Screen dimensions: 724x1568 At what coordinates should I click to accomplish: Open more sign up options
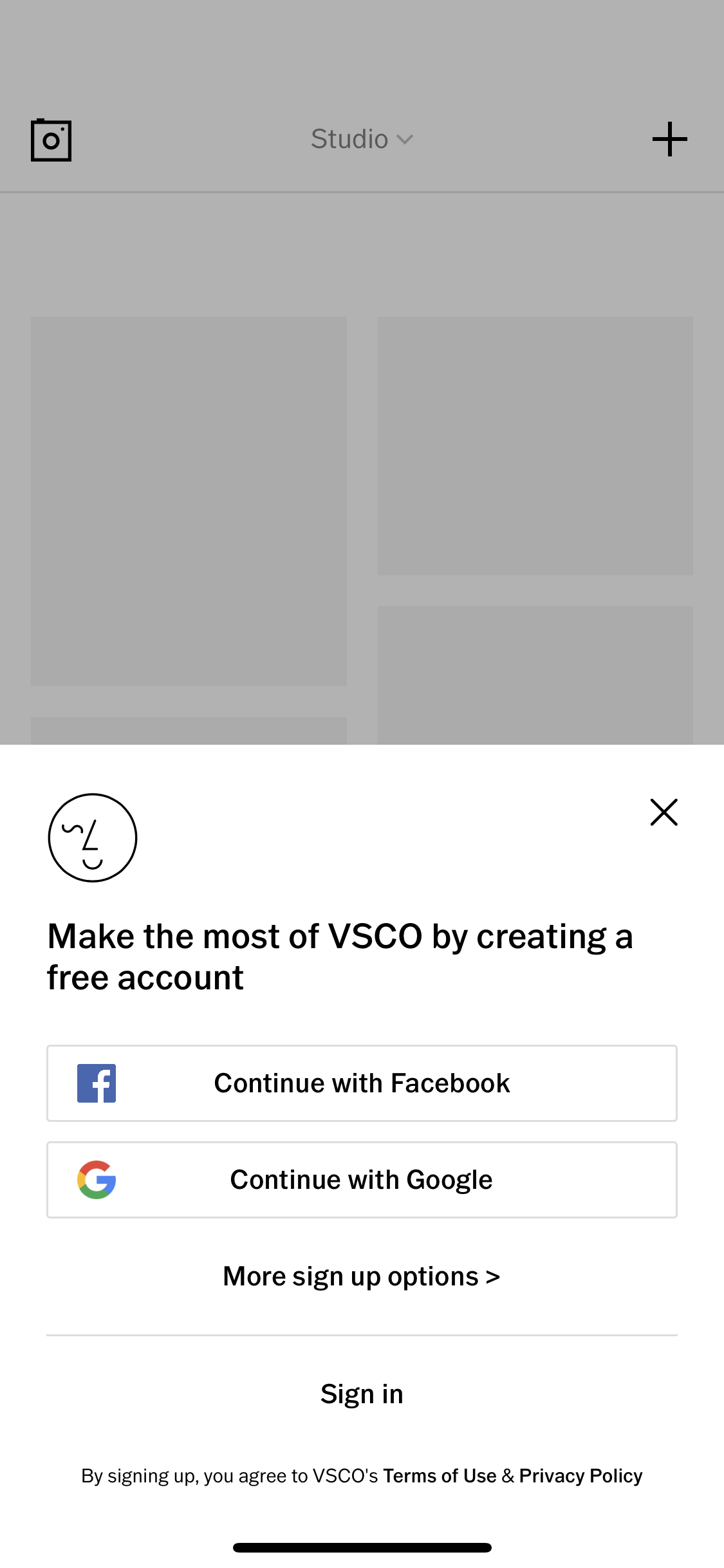click(x=362, y=1276)
